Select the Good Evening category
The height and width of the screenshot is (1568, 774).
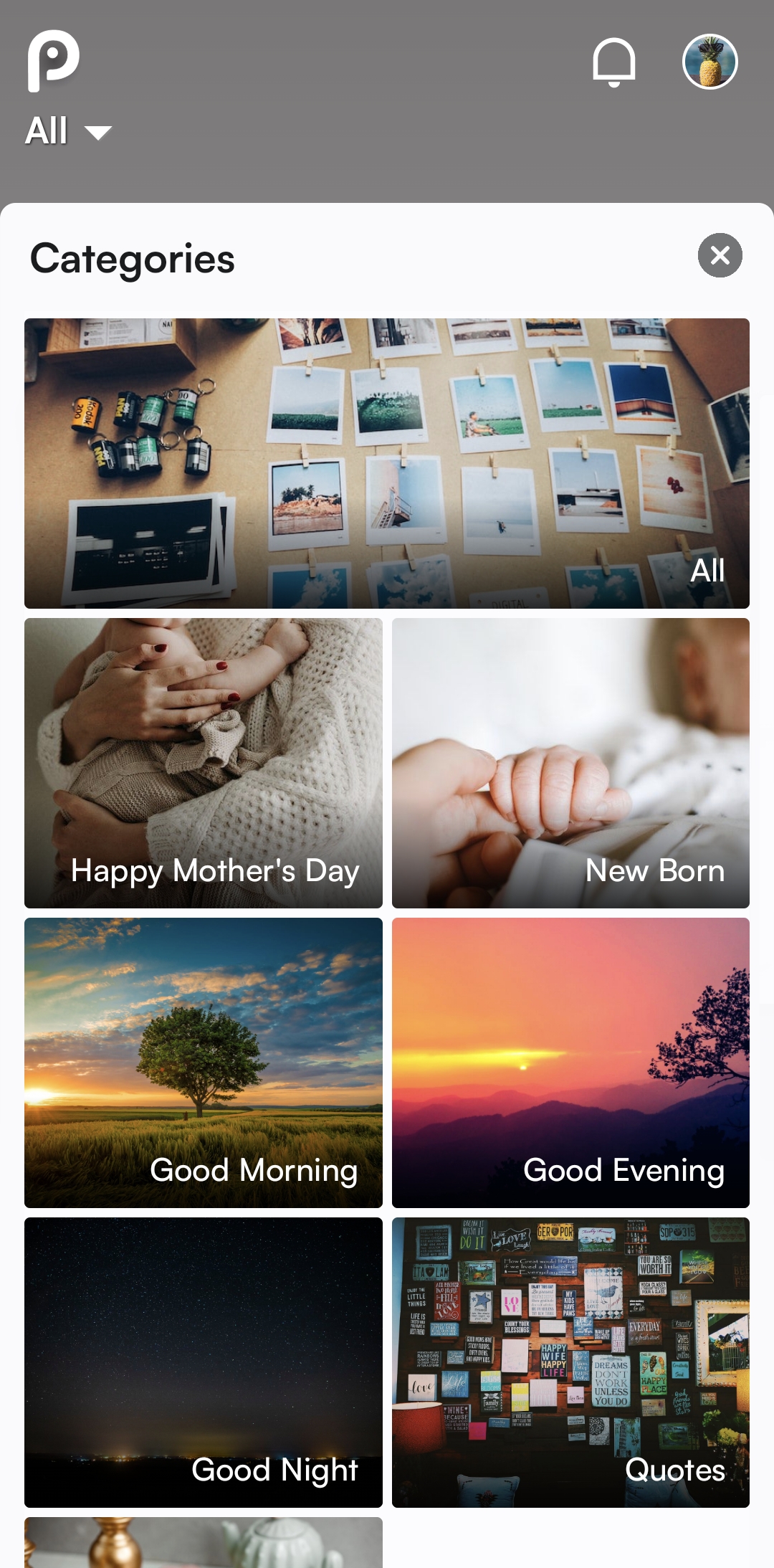coord(570,1063)
